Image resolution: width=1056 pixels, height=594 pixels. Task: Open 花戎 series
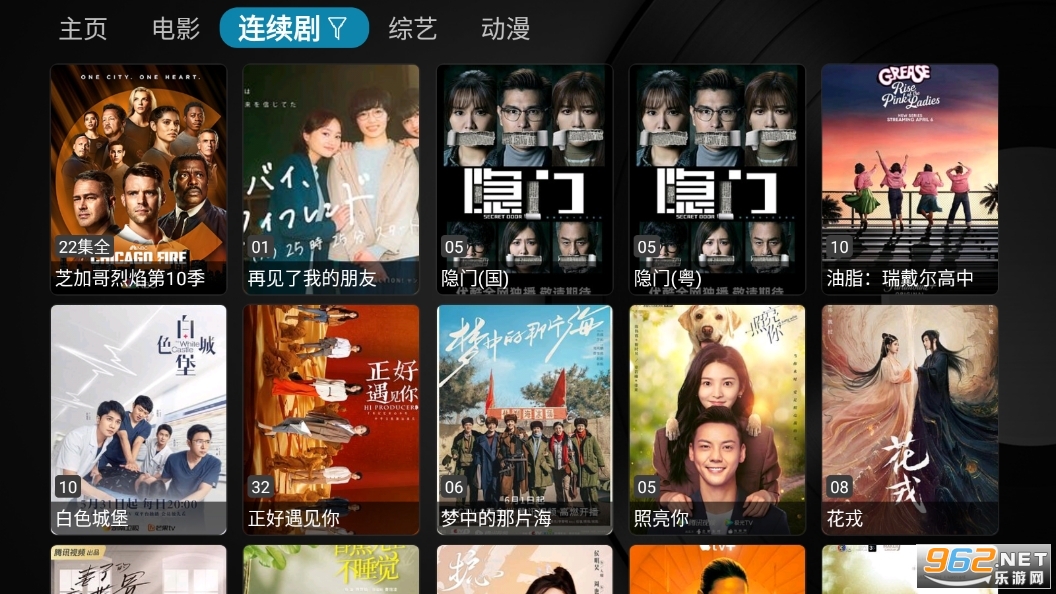click(x=909, y=419)
